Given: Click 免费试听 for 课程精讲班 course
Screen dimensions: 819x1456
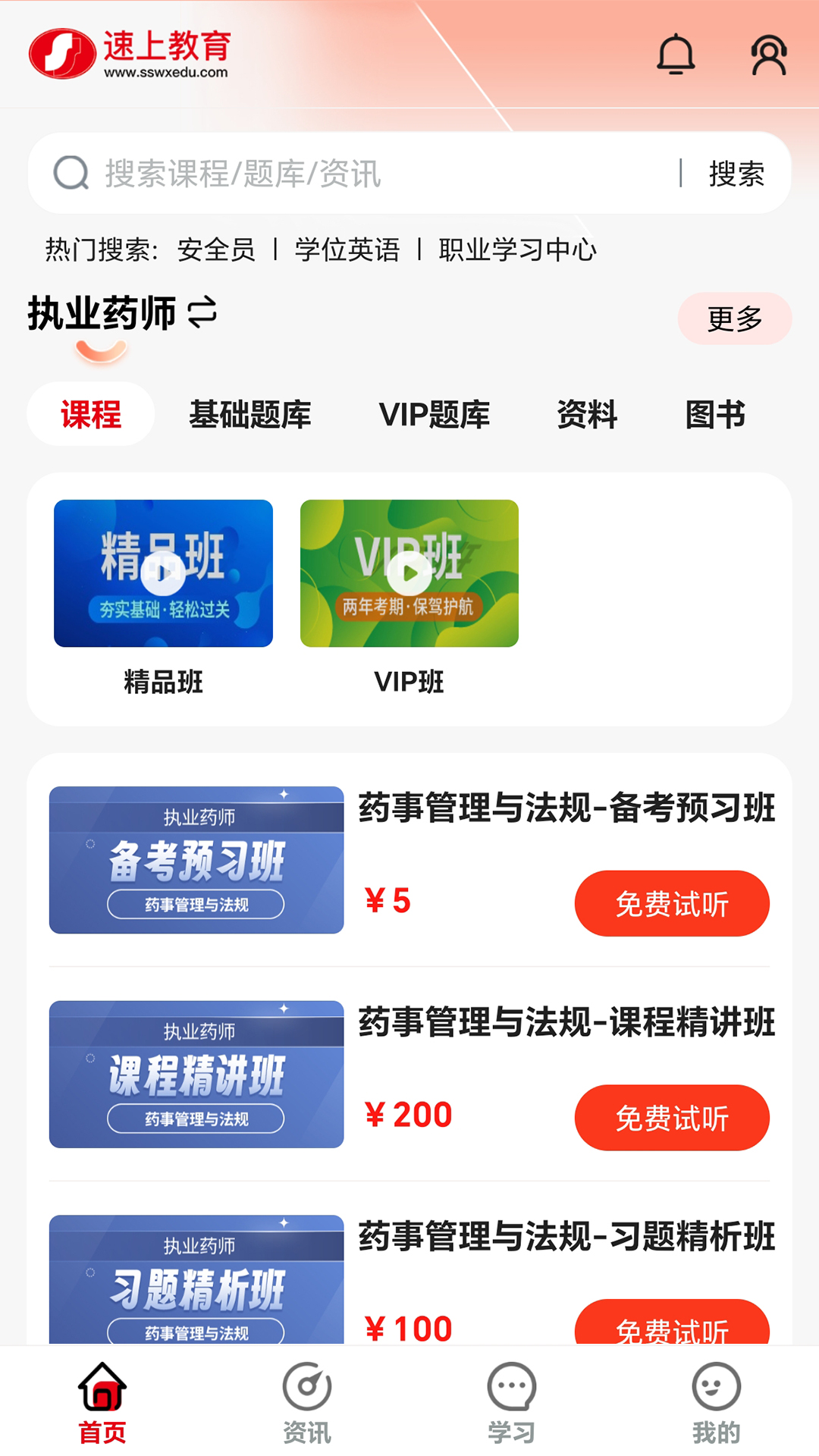Looking at the screenshot, I should tap(672, 1117).
